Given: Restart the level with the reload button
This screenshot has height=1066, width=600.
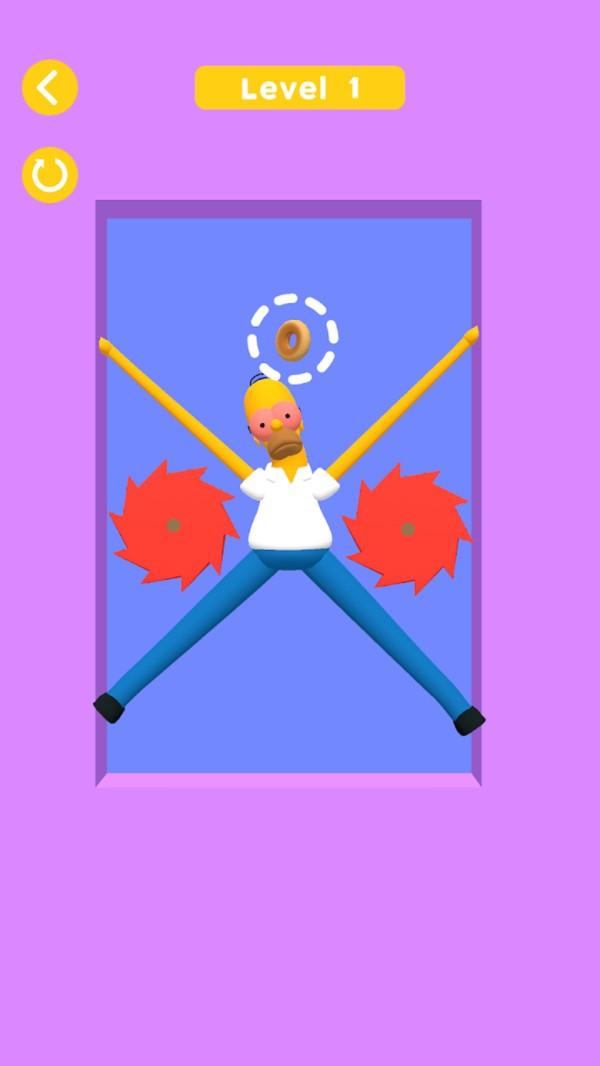Looking at the screenshot, I should pyautogui.click(x=49, y=175).
